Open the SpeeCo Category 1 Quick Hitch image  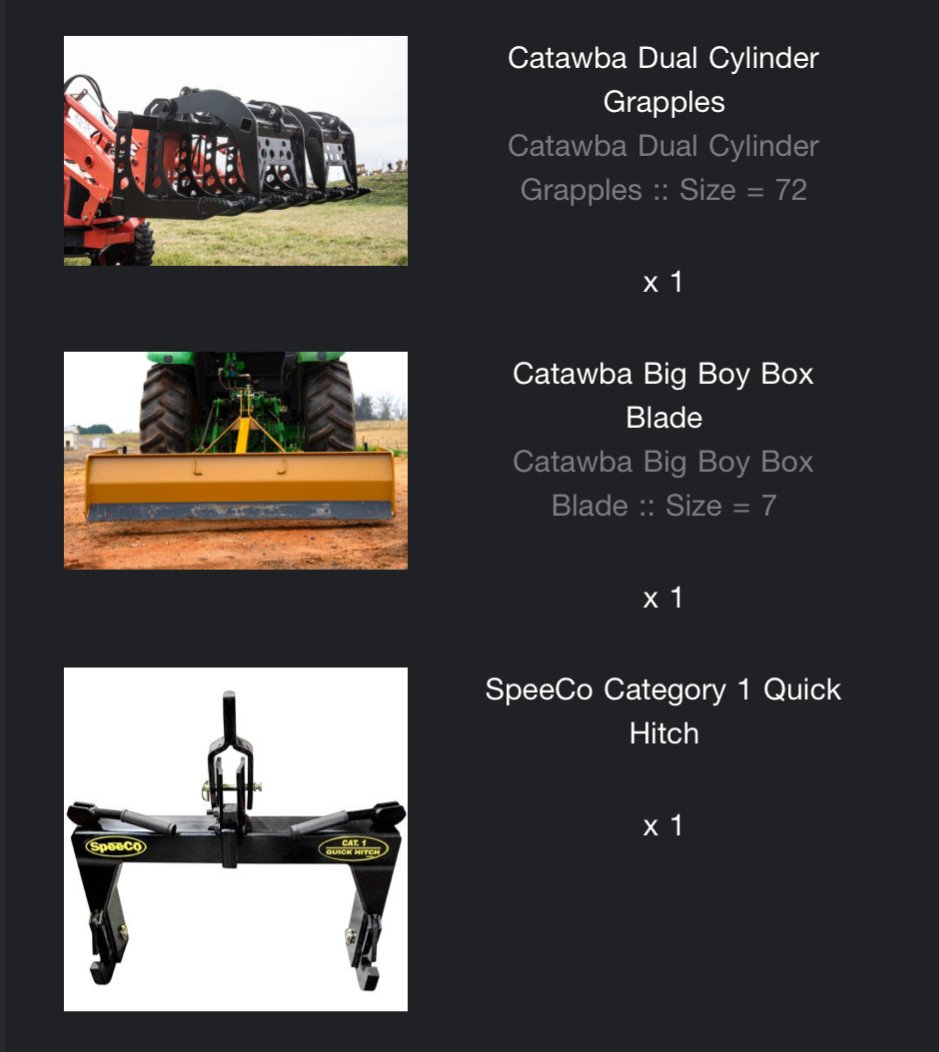tap(235, 839)
